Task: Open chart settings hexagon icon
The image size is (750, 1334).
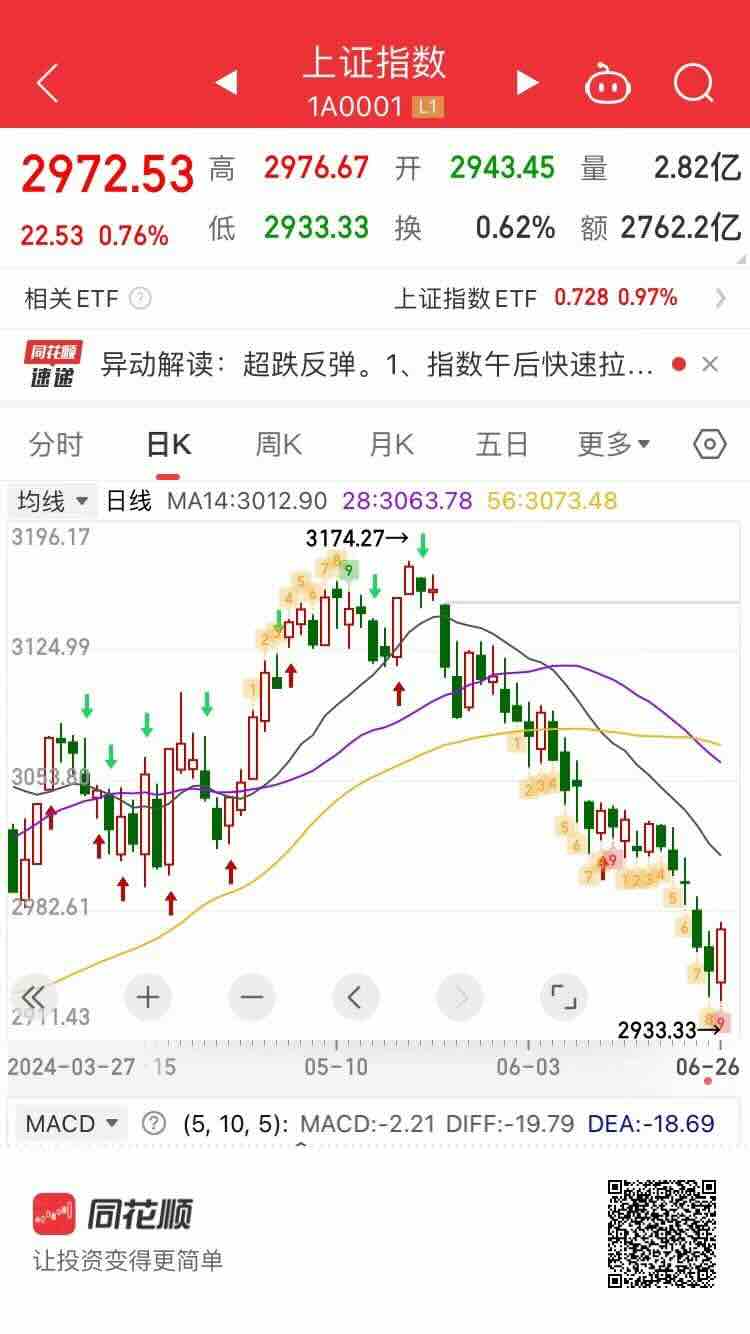Action: tap(709, 444)
